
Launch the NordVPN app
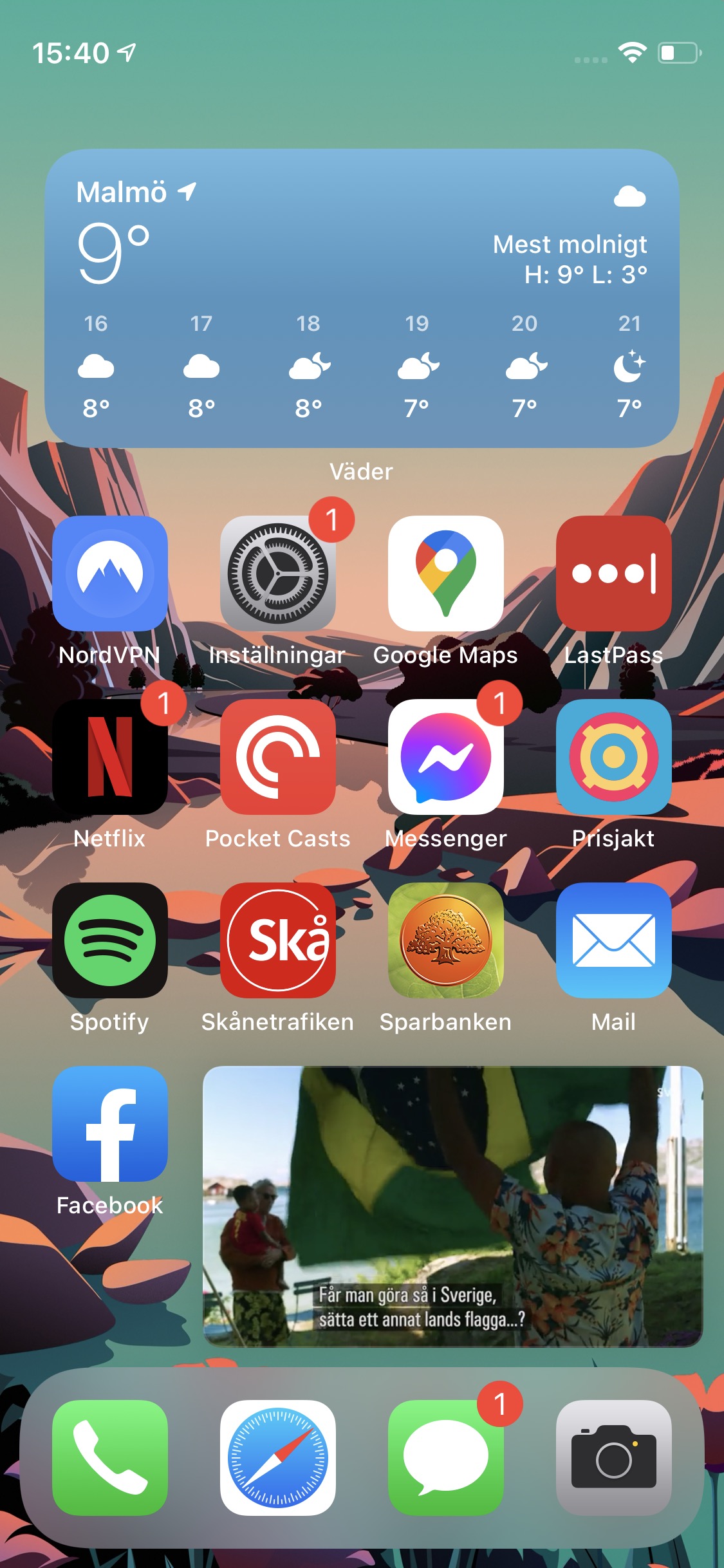[x=110, y=573]
